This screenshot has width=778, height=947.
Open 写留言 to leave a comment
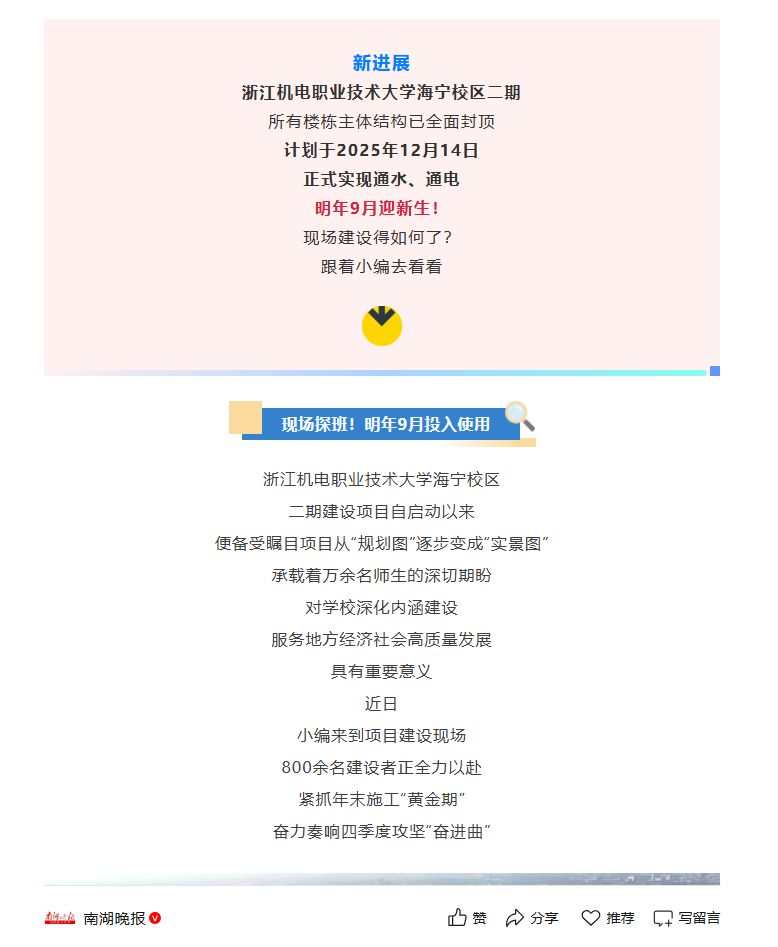(x=686, y=918)
